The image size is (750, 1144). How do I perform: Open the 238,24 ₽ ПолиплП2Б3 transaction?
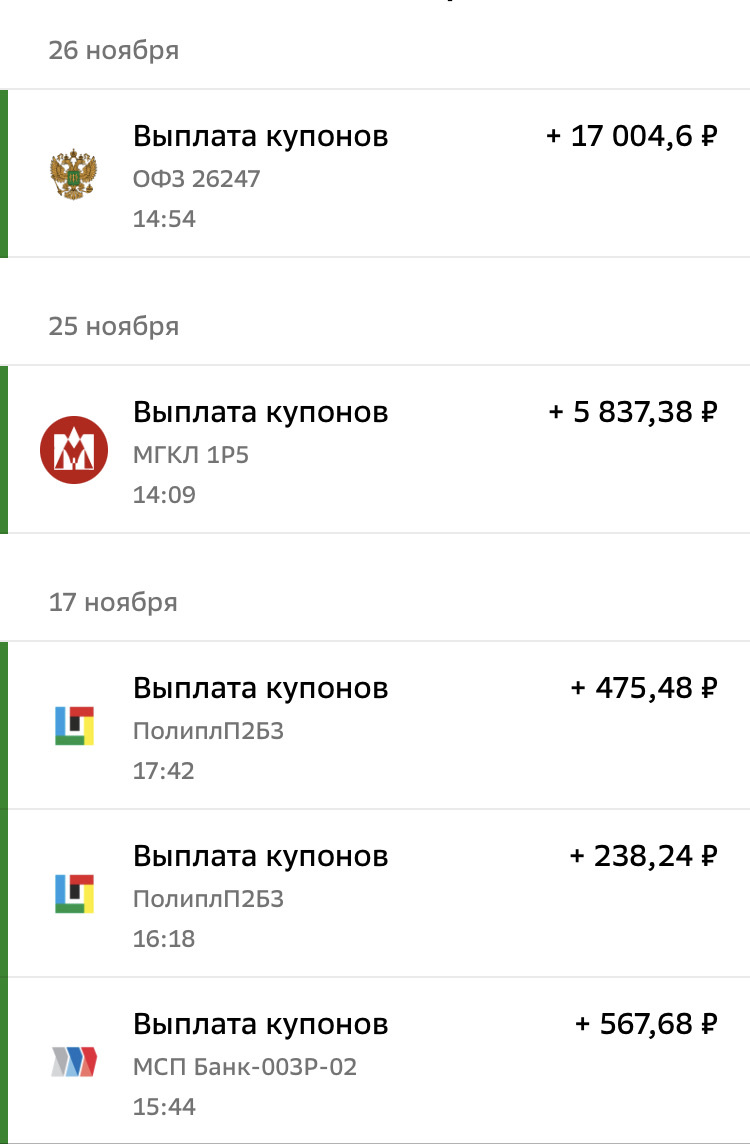point(375,892)
